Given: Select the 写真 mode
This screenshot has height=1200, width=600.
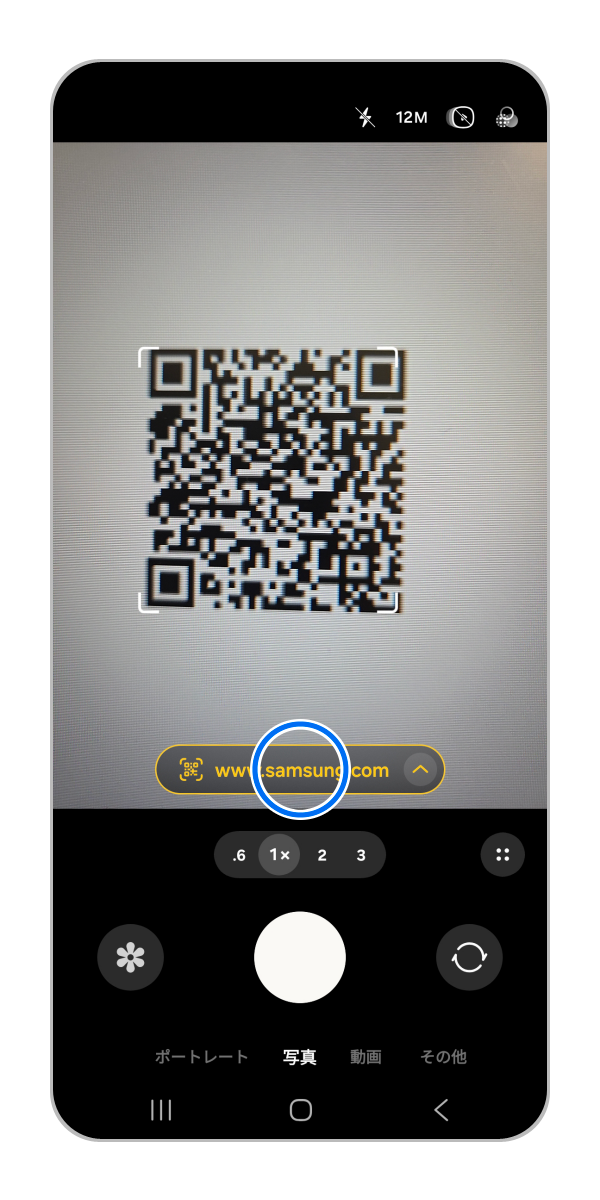Looking at the screenshot, I should tap(300, 1057).
